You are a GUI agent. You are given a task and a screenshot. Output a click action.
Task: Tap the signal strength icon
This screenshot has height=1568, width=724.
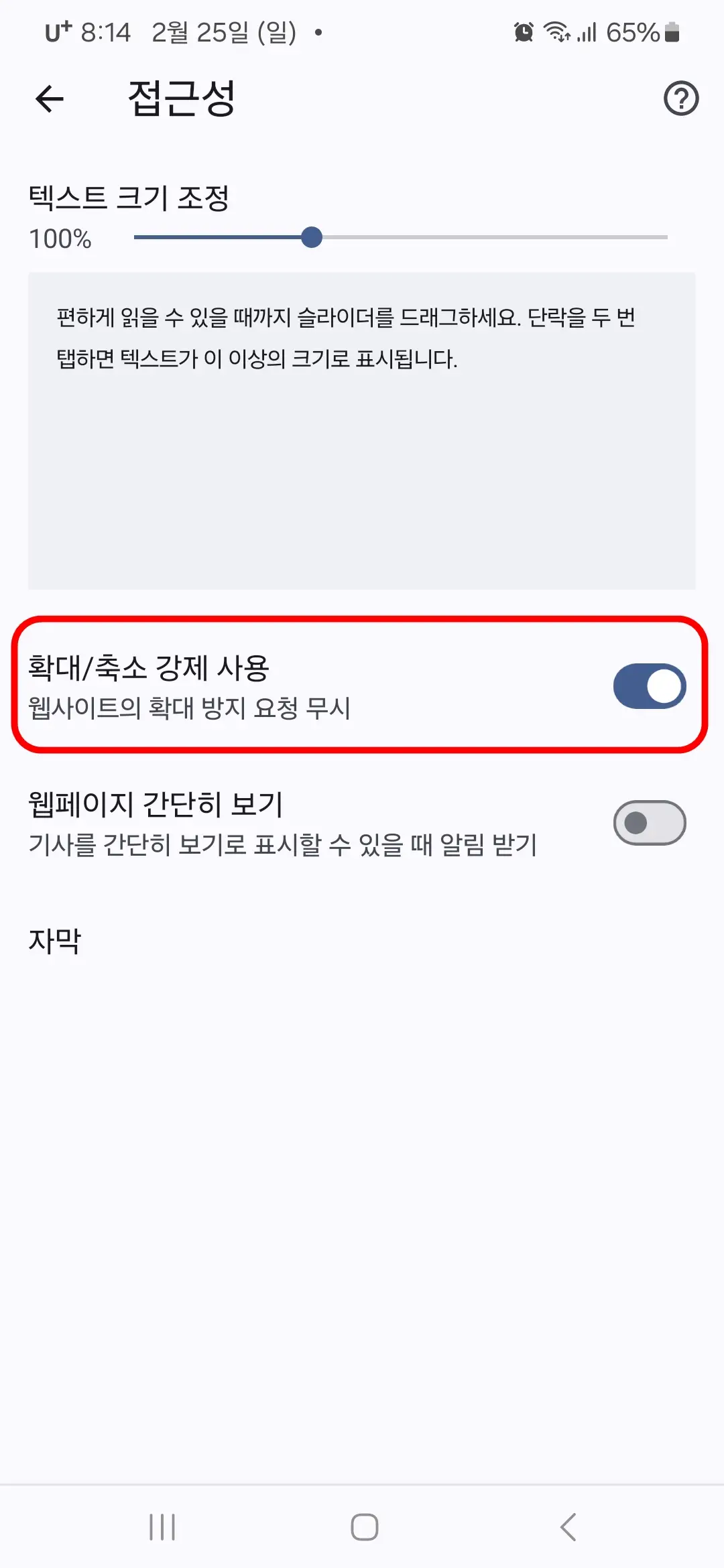pos(588,31)
